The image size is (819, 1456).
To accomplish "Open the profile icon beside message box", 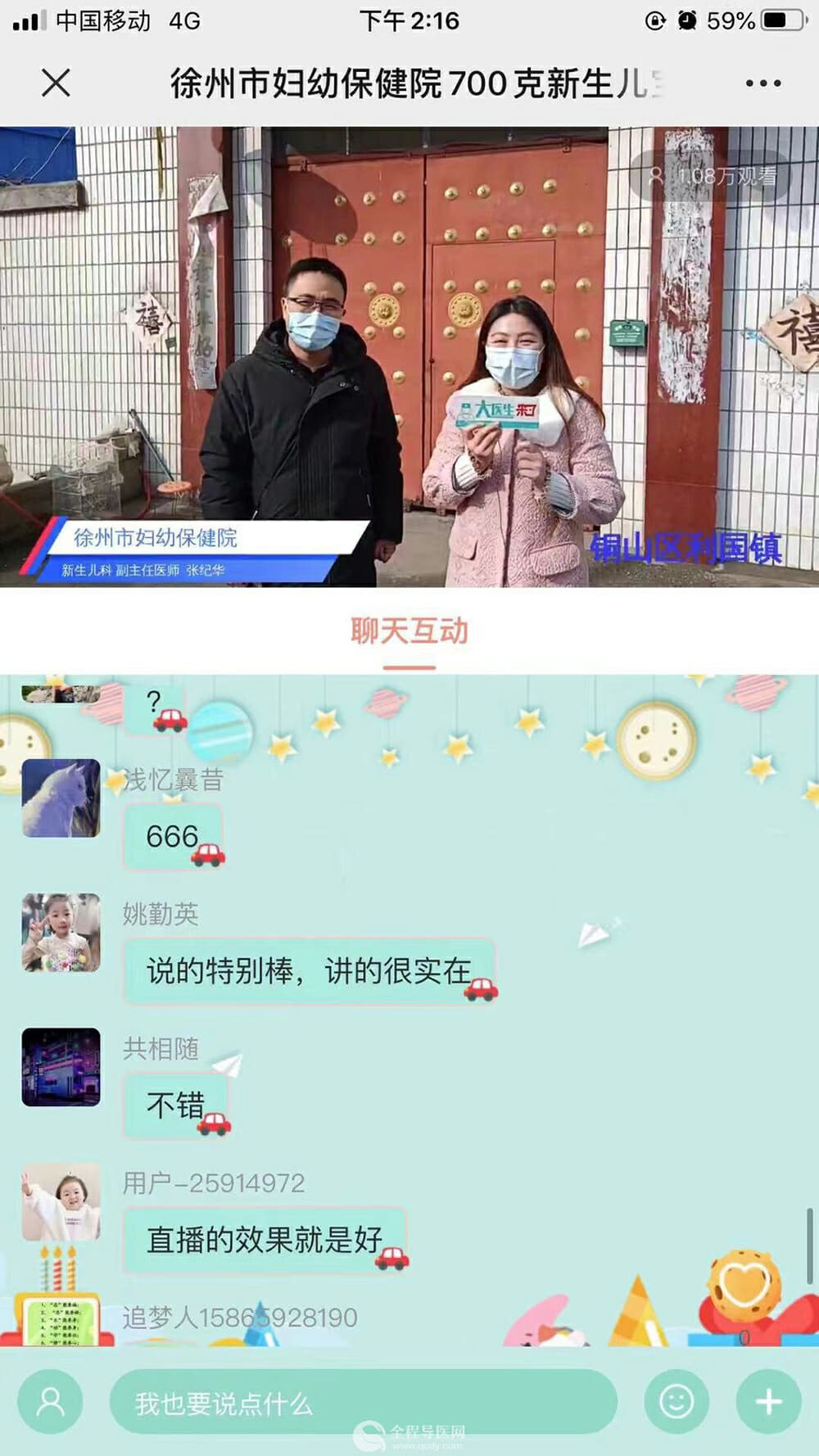I will click(51, 1403).
